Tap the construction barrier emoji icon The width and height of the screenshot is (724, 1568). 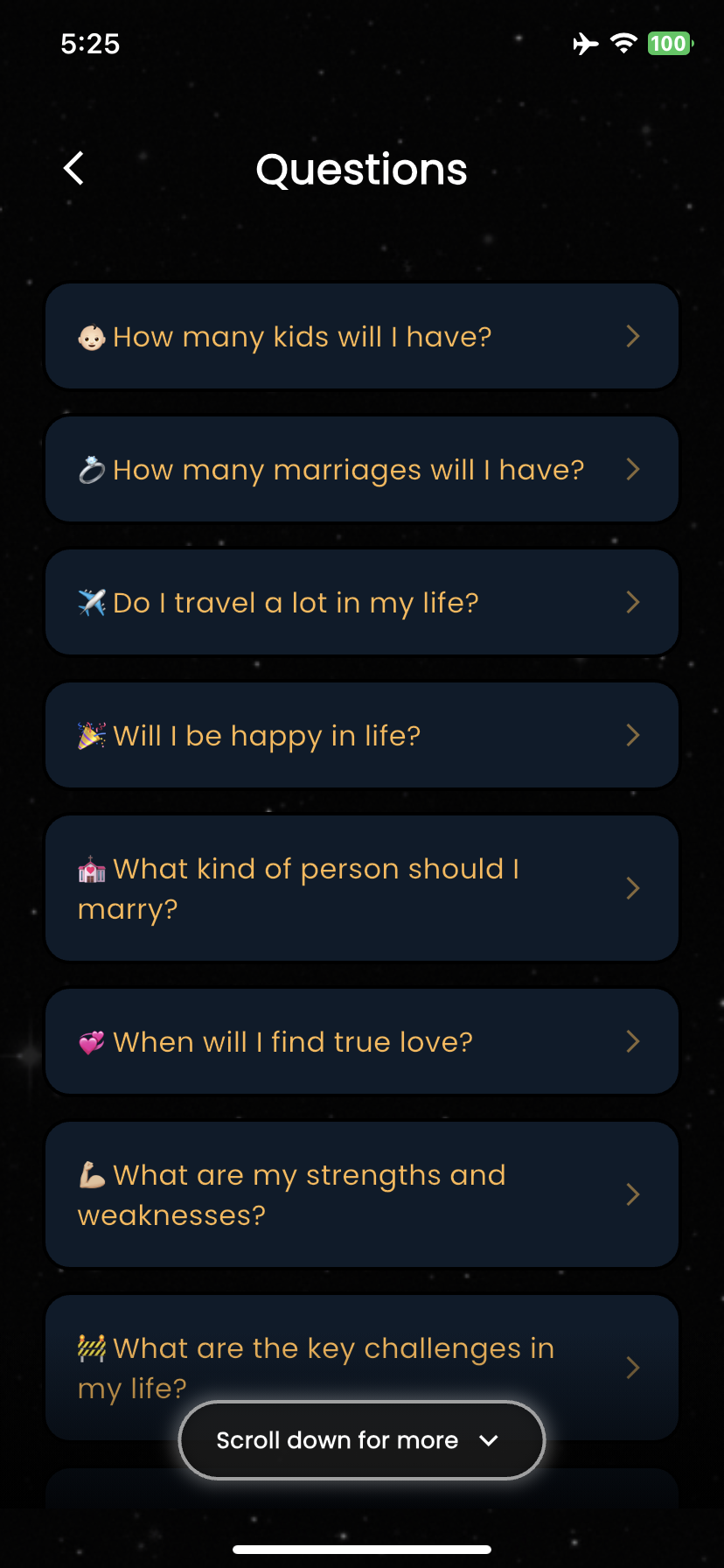pos(93,1347)
